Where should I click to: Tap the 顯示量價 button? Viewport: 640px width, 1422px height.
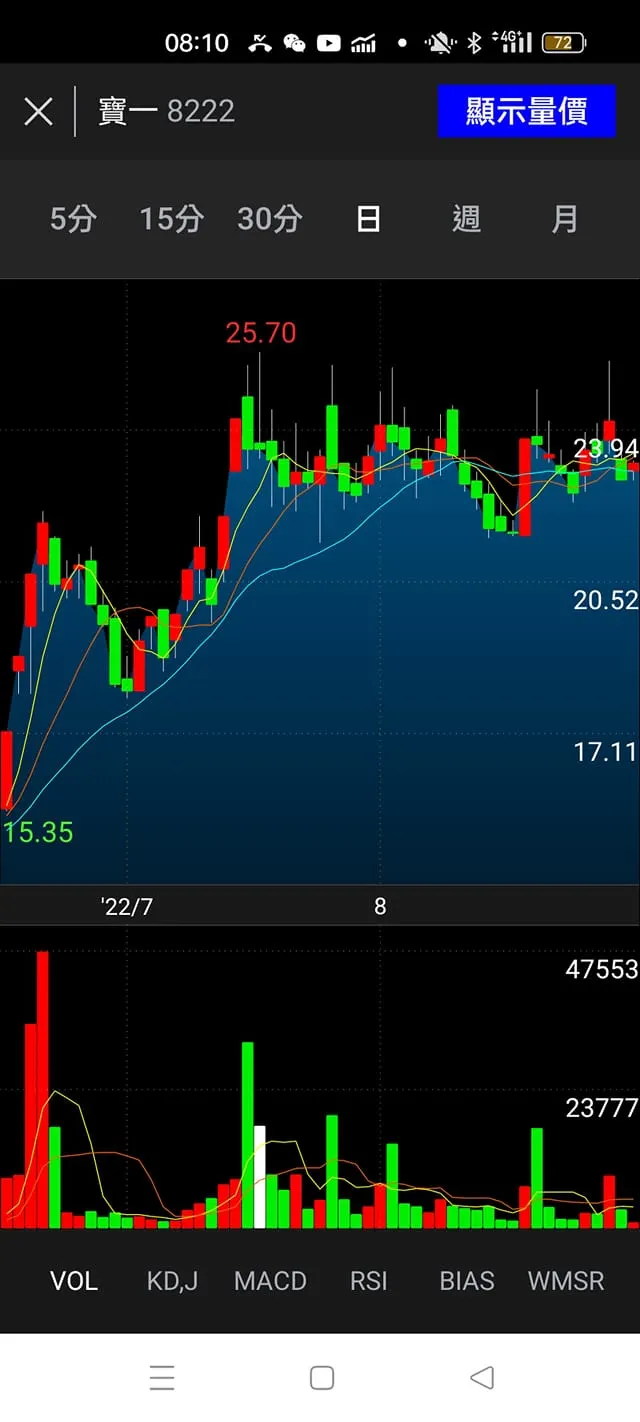pos(526,111)
